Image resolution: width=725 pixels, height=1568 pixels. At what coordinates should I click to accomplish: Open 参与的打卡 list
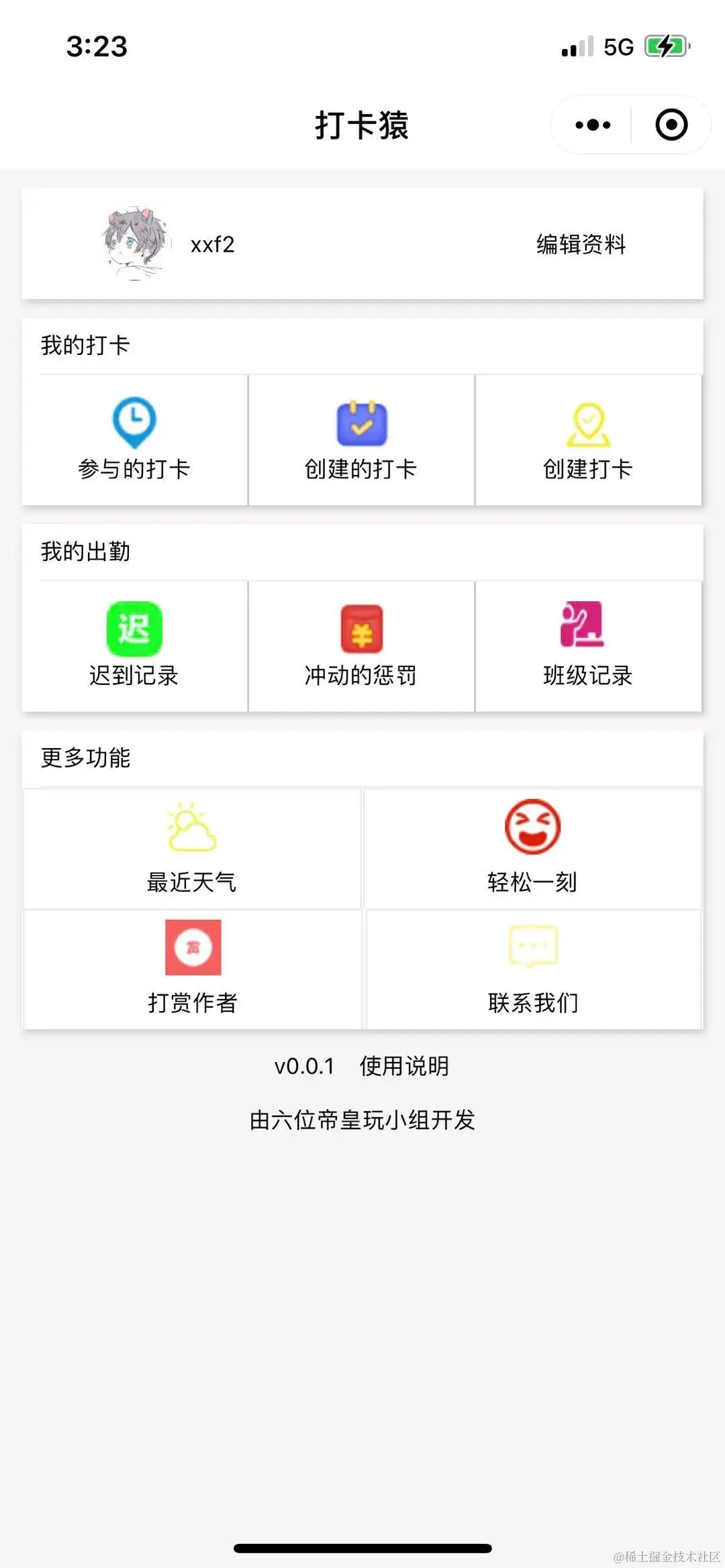point(134,440)
